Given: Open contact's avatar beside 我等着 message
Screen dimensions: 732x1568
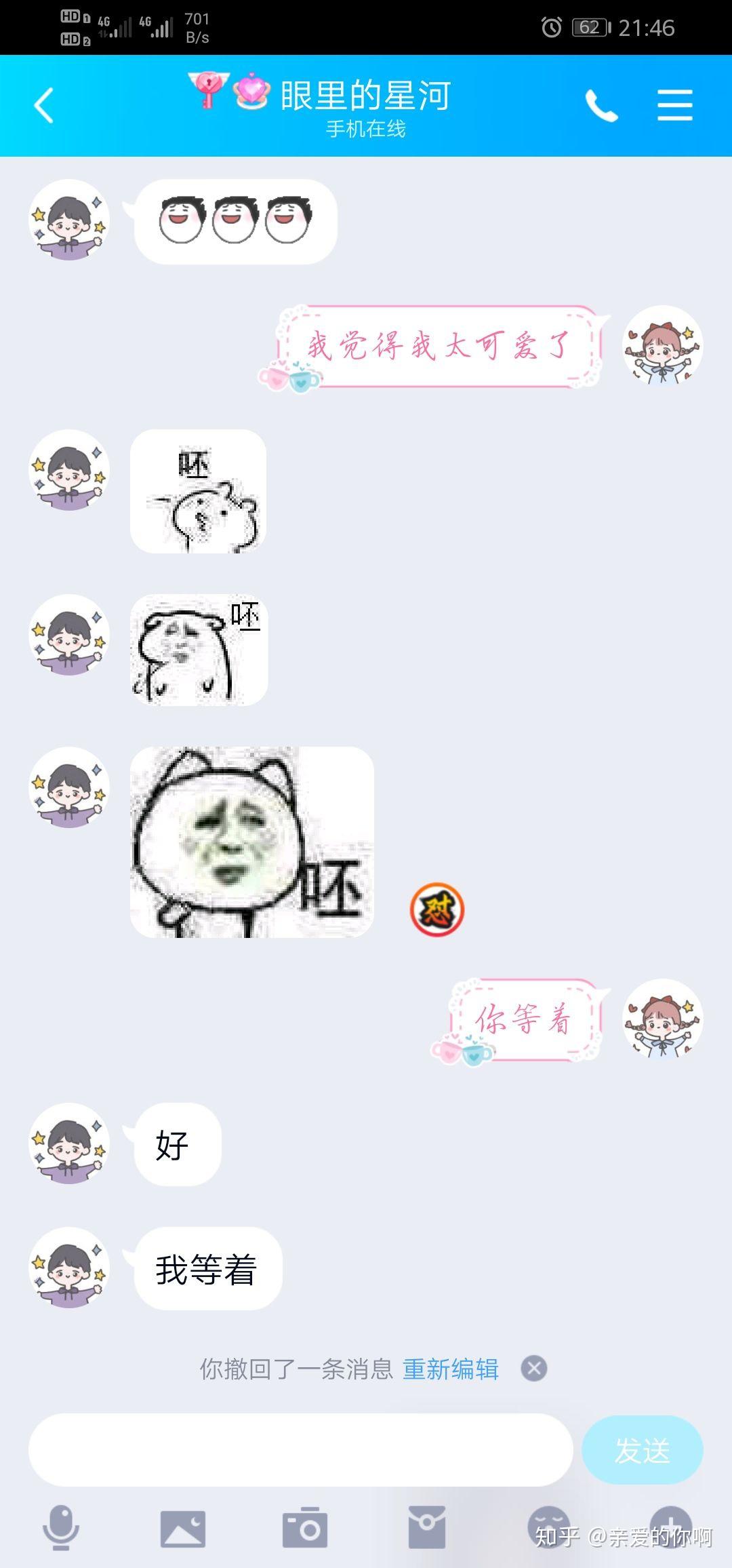Looking at the screenshot, I should (69, 1267).
